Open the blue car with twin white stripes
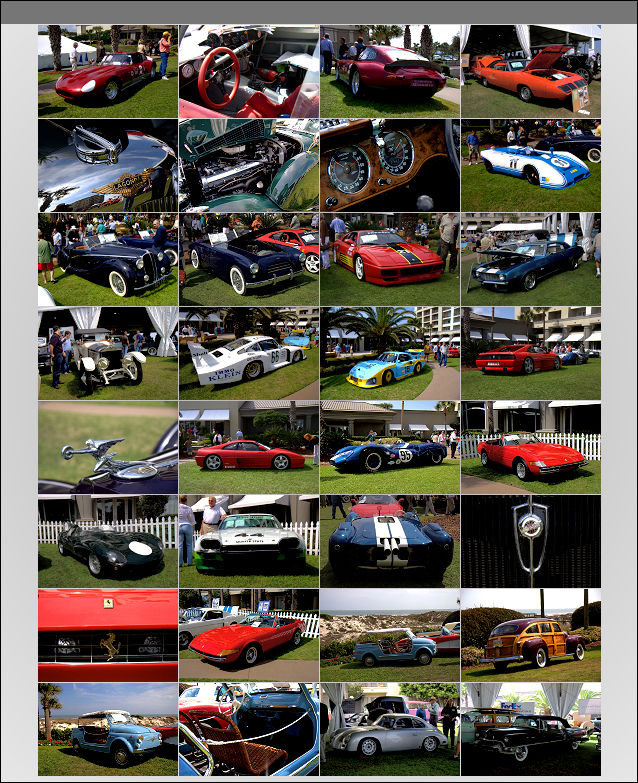Screen dimensions: 638x783 390,542
